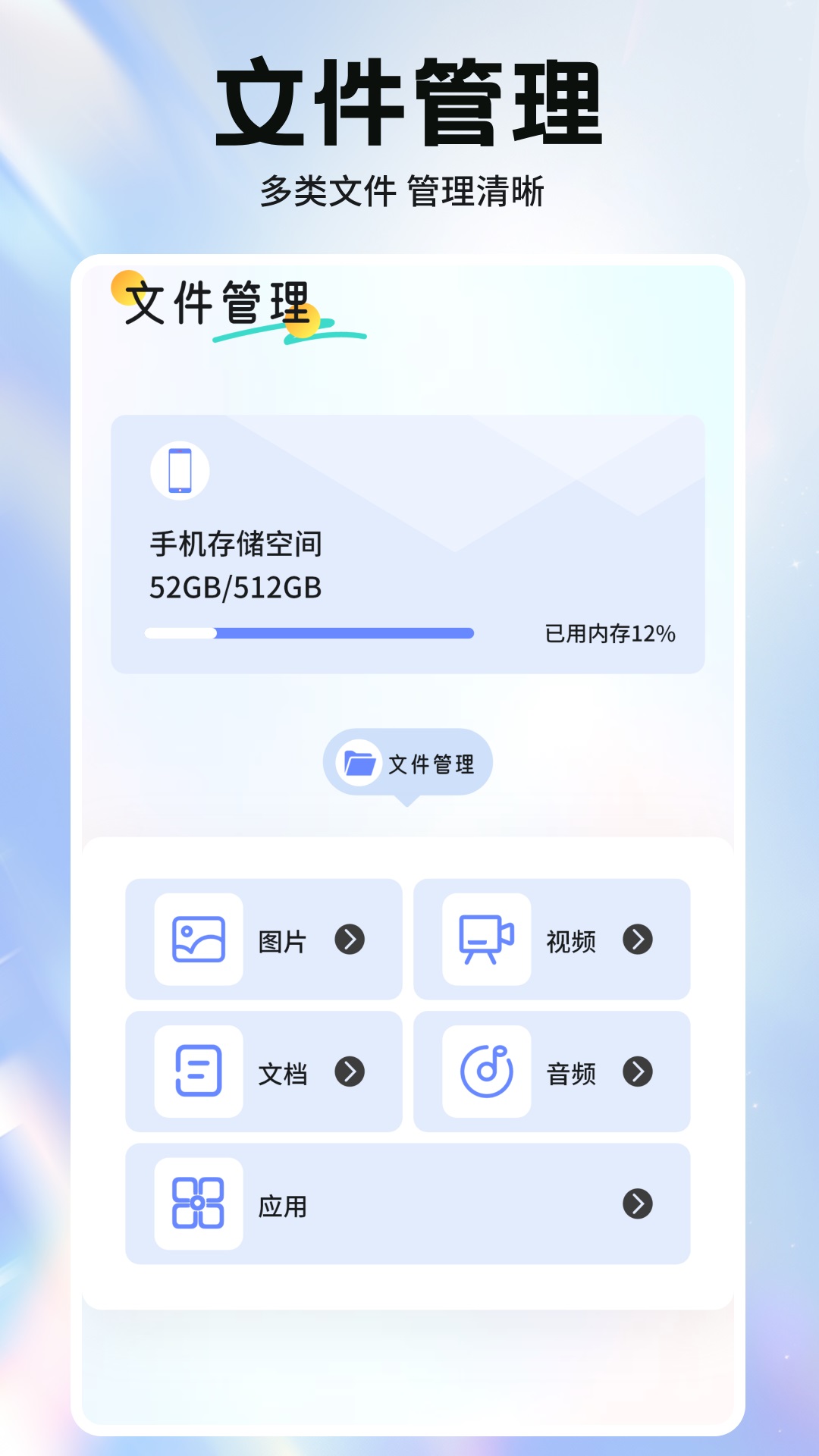The image size is (819, 1456).
Task: Expand the 文档 arrow
Action: [350, 1072]
